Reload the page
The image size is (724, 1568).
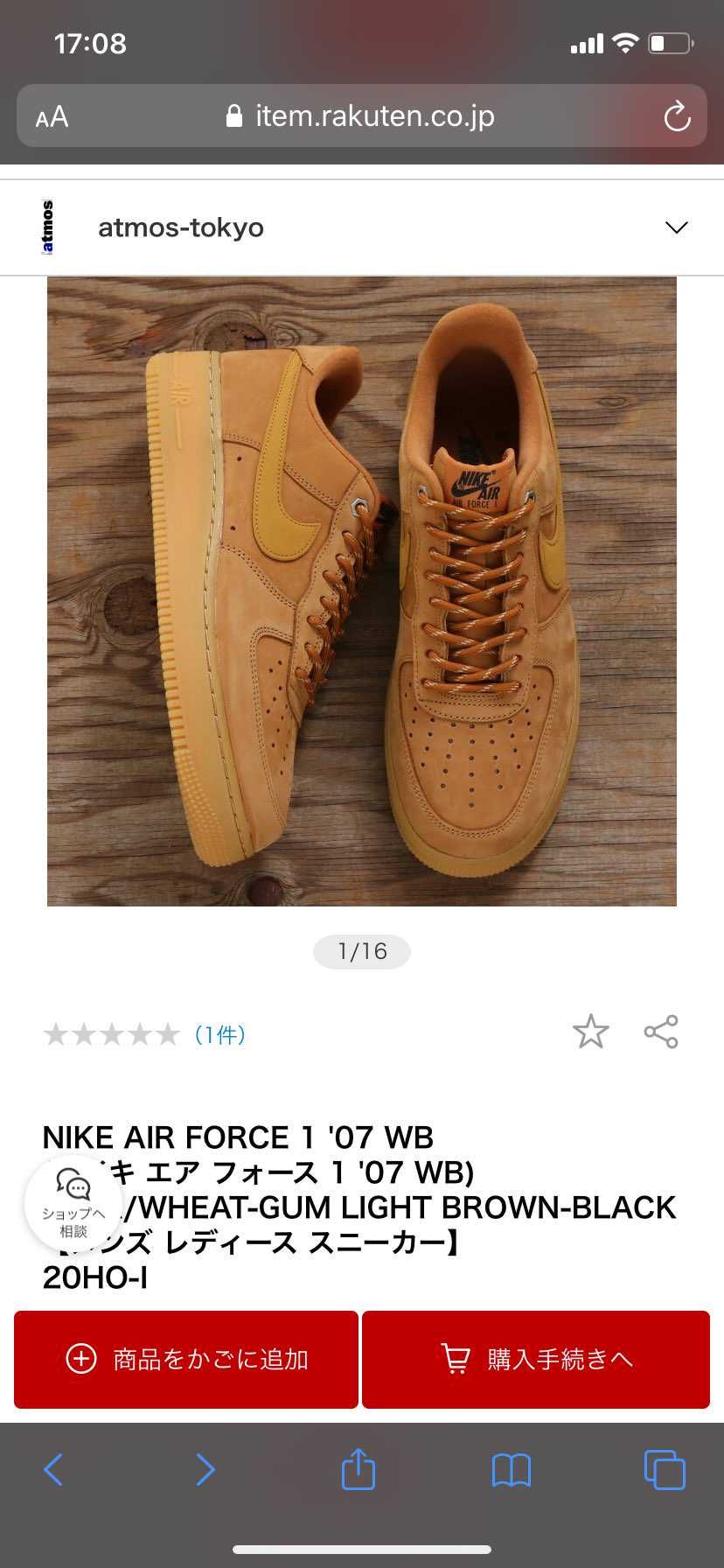(x=677, y=116)
